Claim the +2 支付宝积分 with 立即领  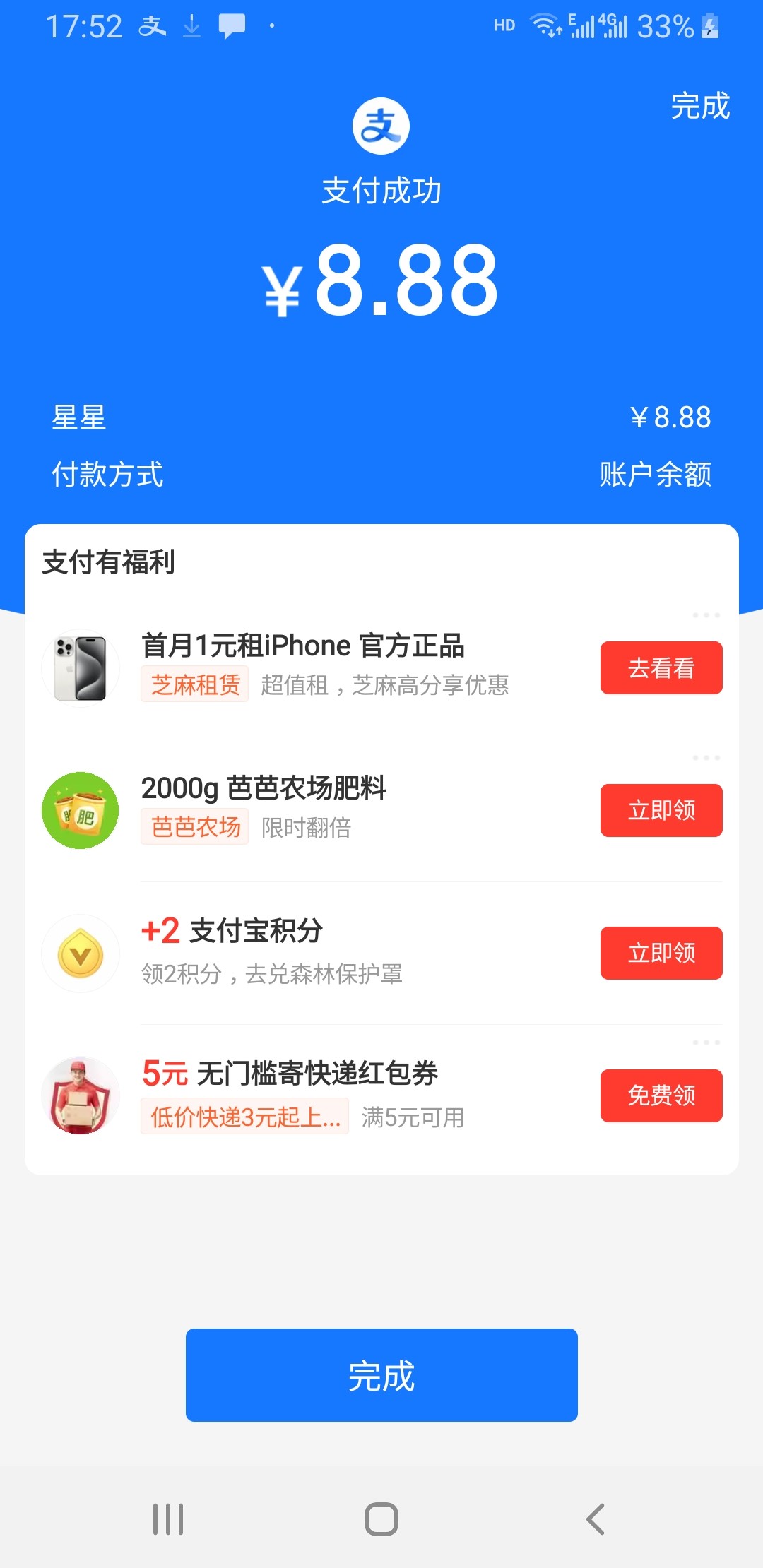[x=661, y=953]
